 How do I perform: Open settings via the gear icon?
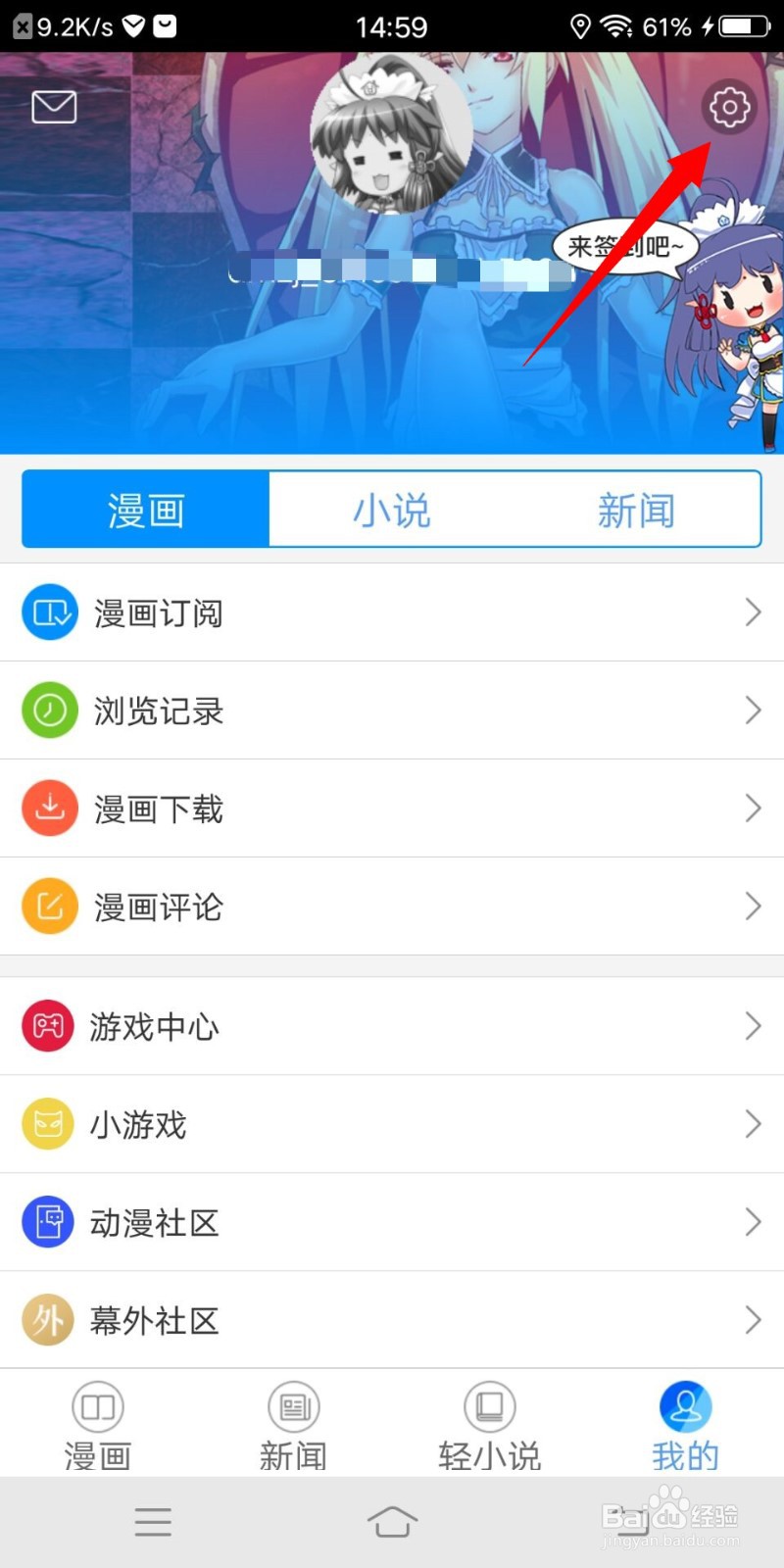coord(728,108)
